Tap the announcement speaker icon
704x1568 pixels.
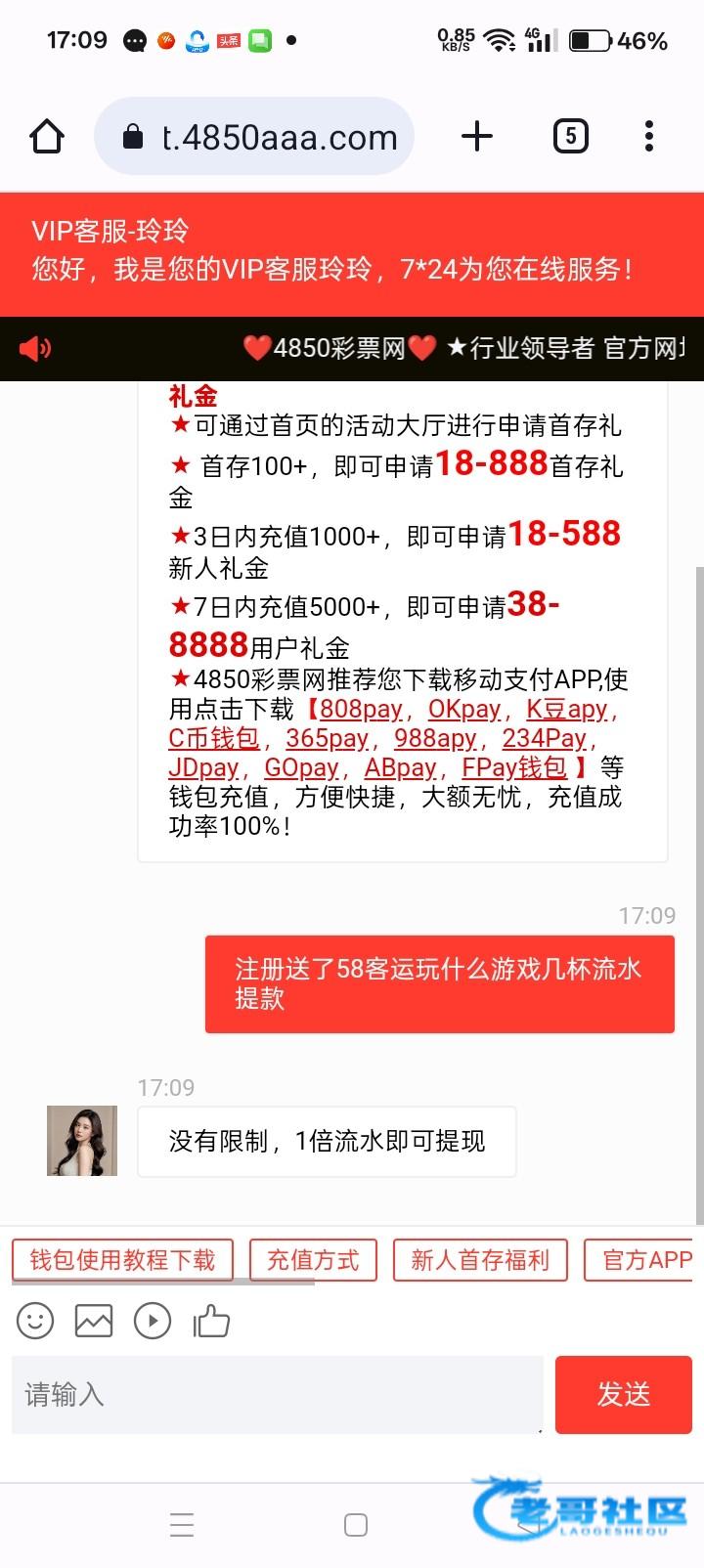coord(35,348)
